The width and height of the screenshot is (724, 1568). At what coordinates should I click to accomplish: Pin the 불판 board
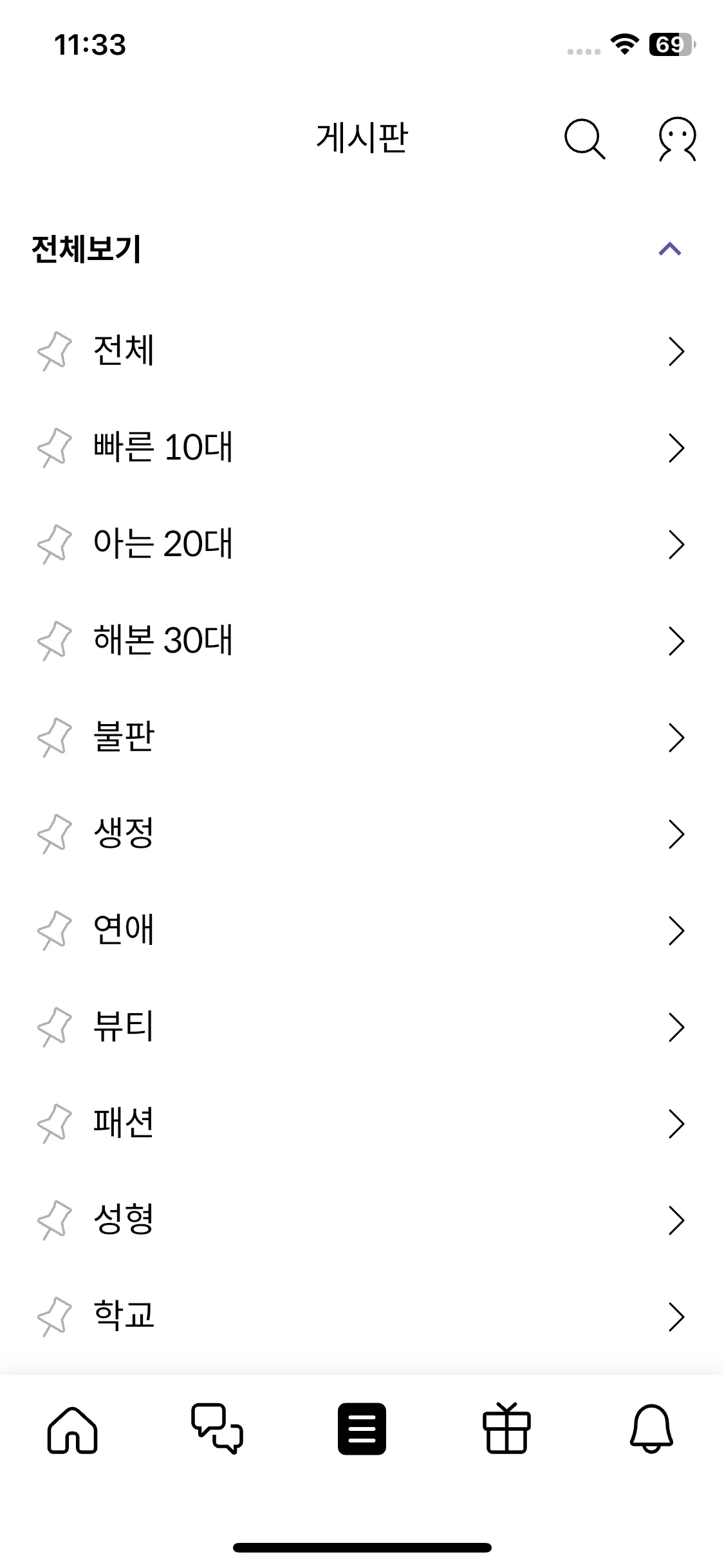tap(54, 737)
